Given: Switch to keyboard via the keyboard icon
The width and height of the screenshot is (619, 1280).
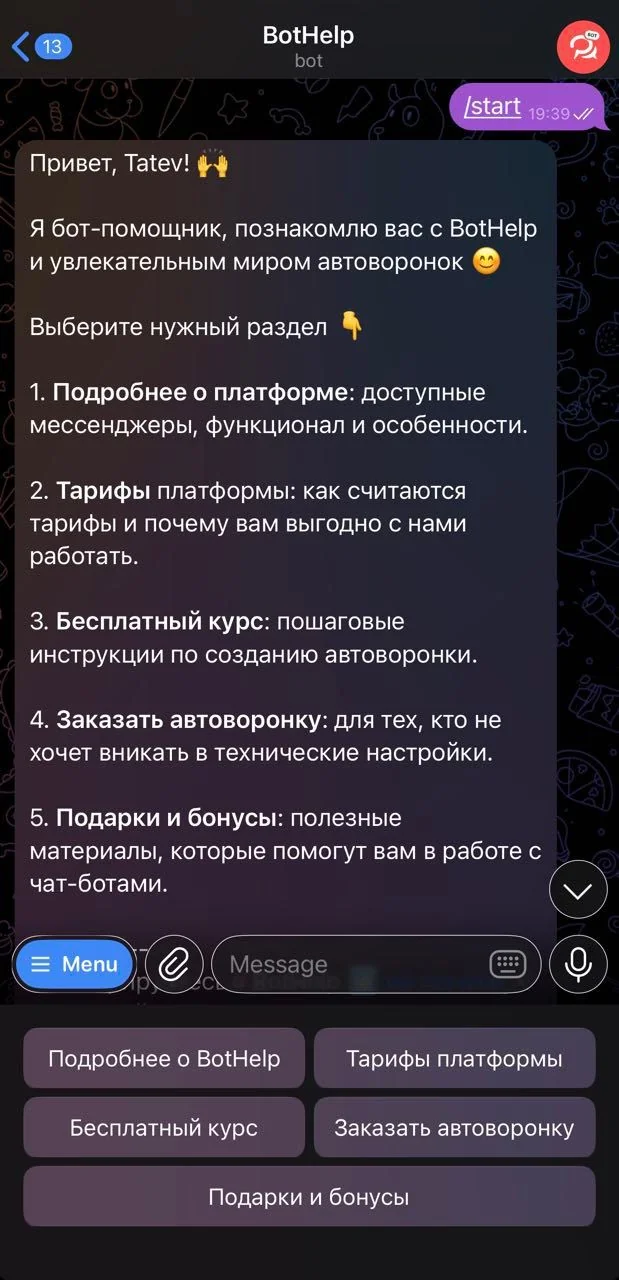Looking at the screenshot, I should click(508, 964).
